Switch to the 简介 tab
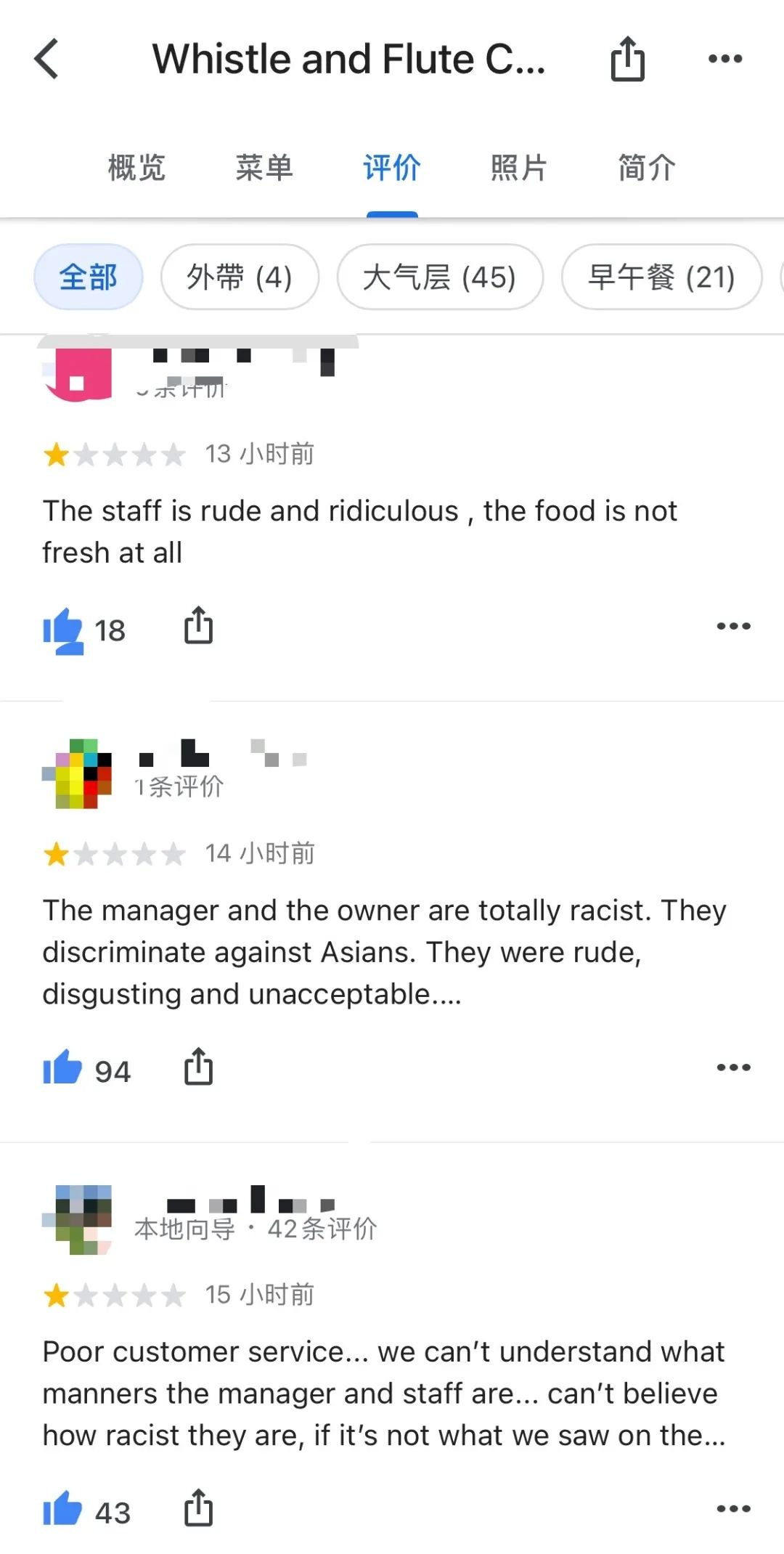Image resolution: width=784 pixels, height=1554 pixels. [x=646, y=168]
